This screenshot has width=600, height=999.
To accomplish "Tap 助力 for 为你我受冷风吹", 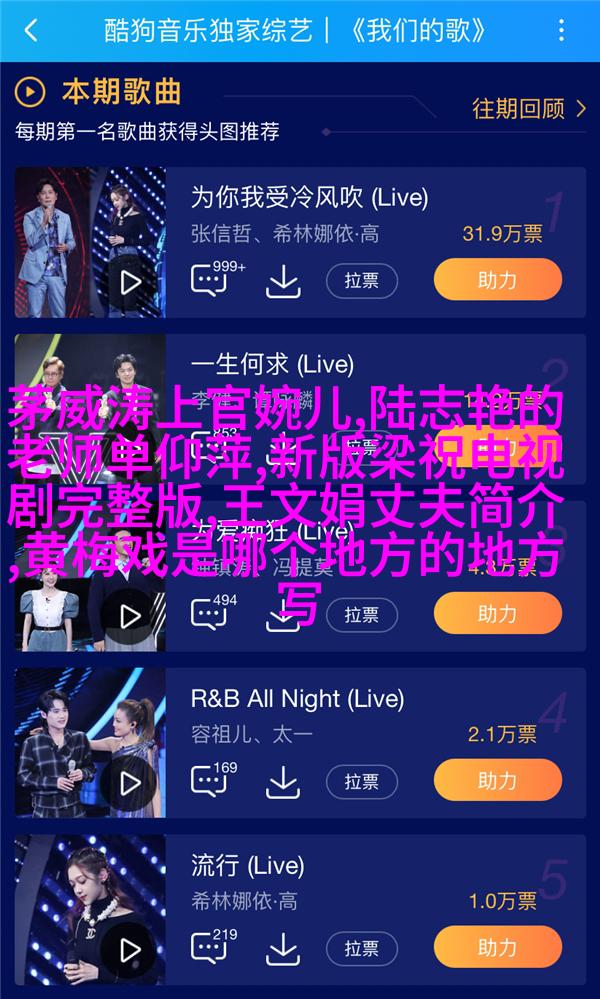I will 497,280.
